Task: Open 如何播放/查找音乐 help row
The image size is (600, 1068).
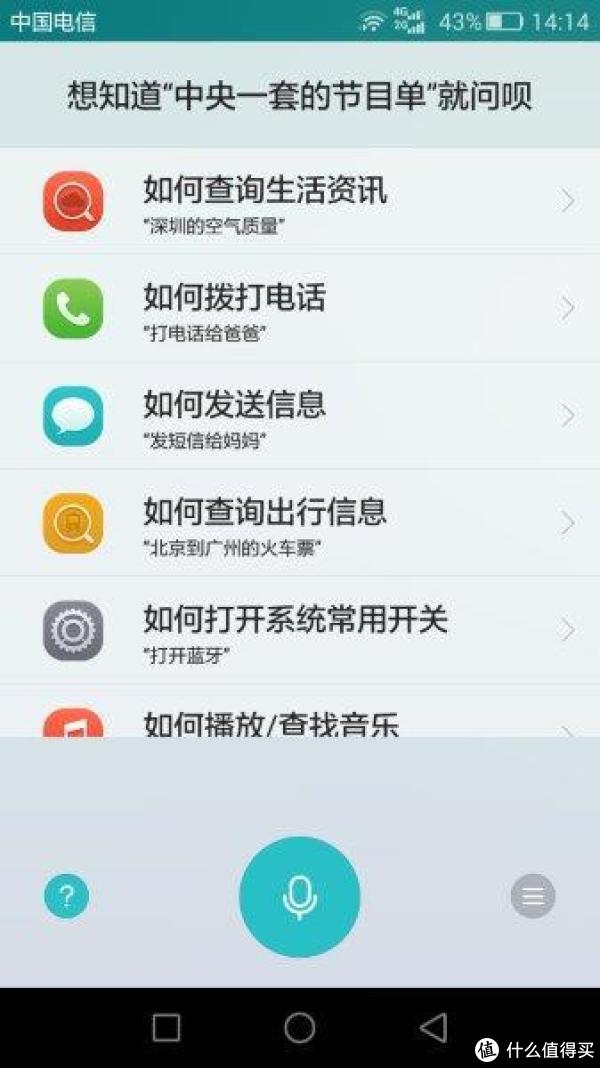Action: (x=300, y=721)
